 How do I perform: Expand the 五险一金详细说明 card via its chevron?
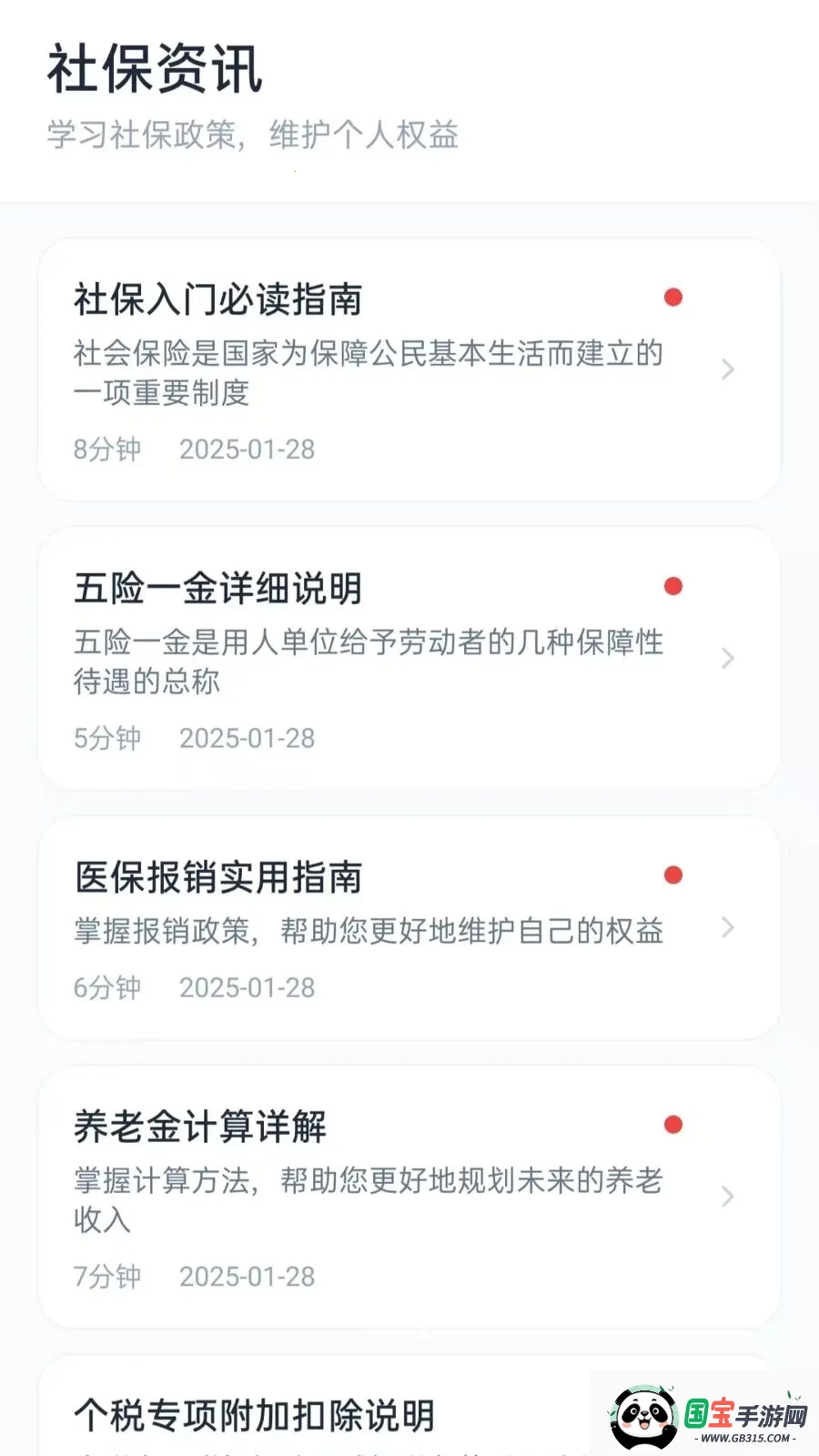tap(726, 658)
